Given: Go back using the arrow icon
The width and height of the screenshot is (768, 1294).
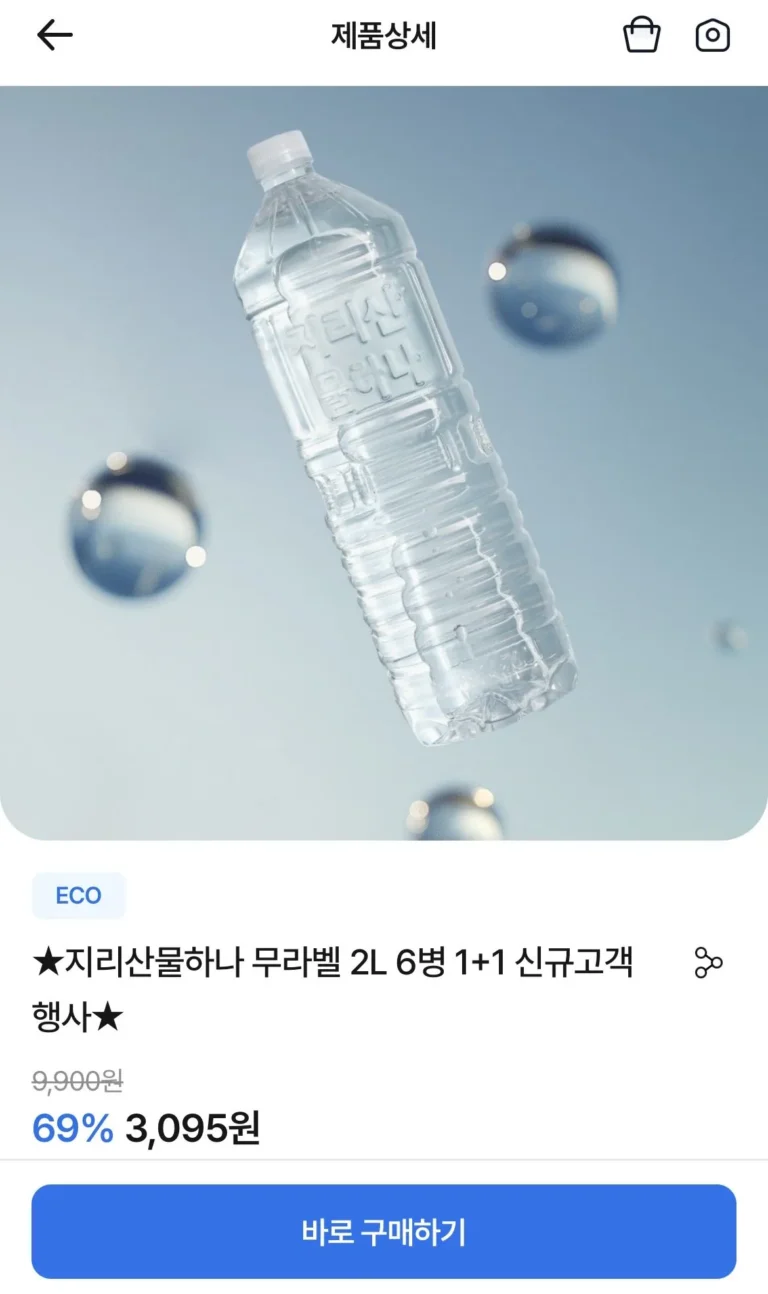Looking at the screenshot, I should 55,36.
